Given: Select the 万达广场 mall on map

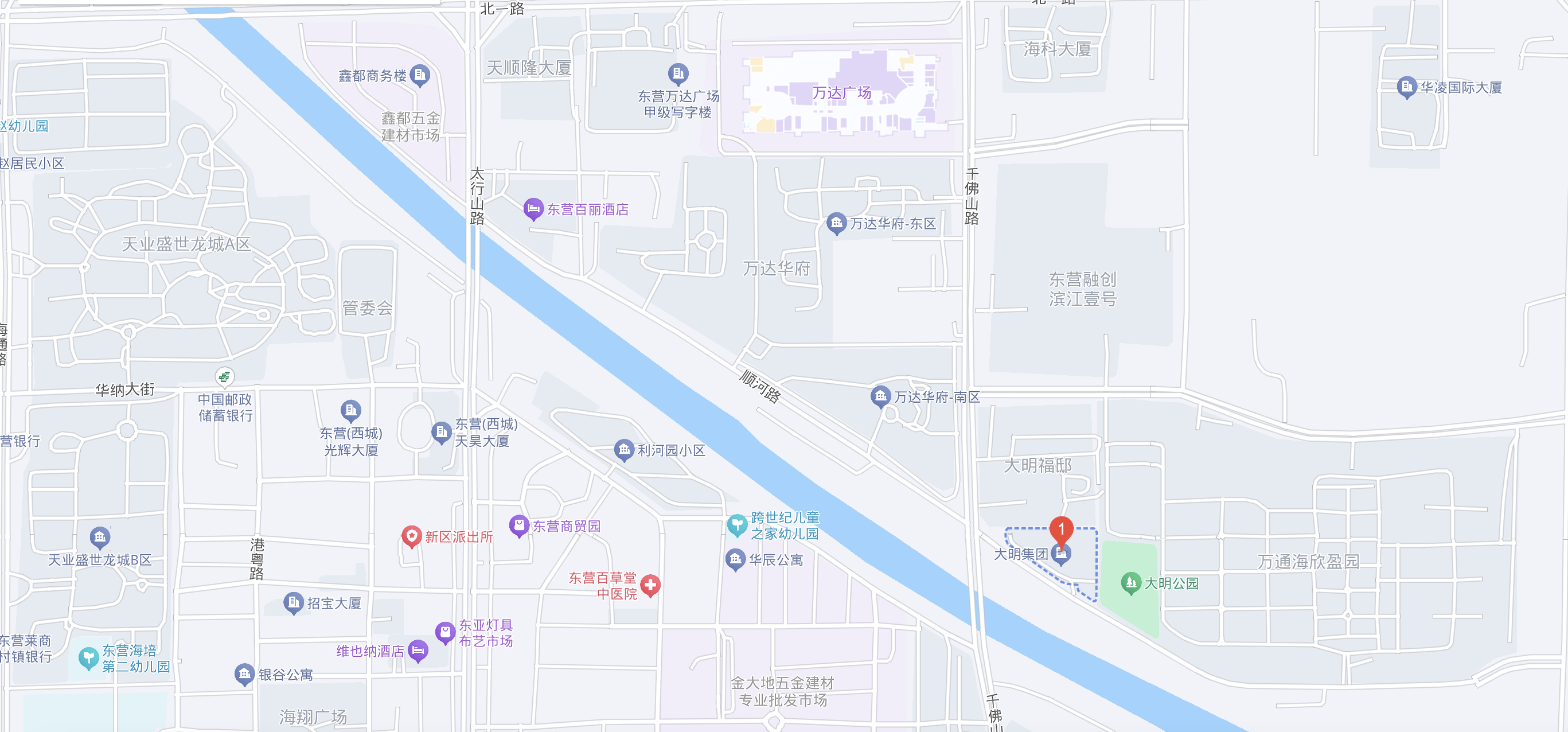Looking at the screenshot, I should point(842,92).
